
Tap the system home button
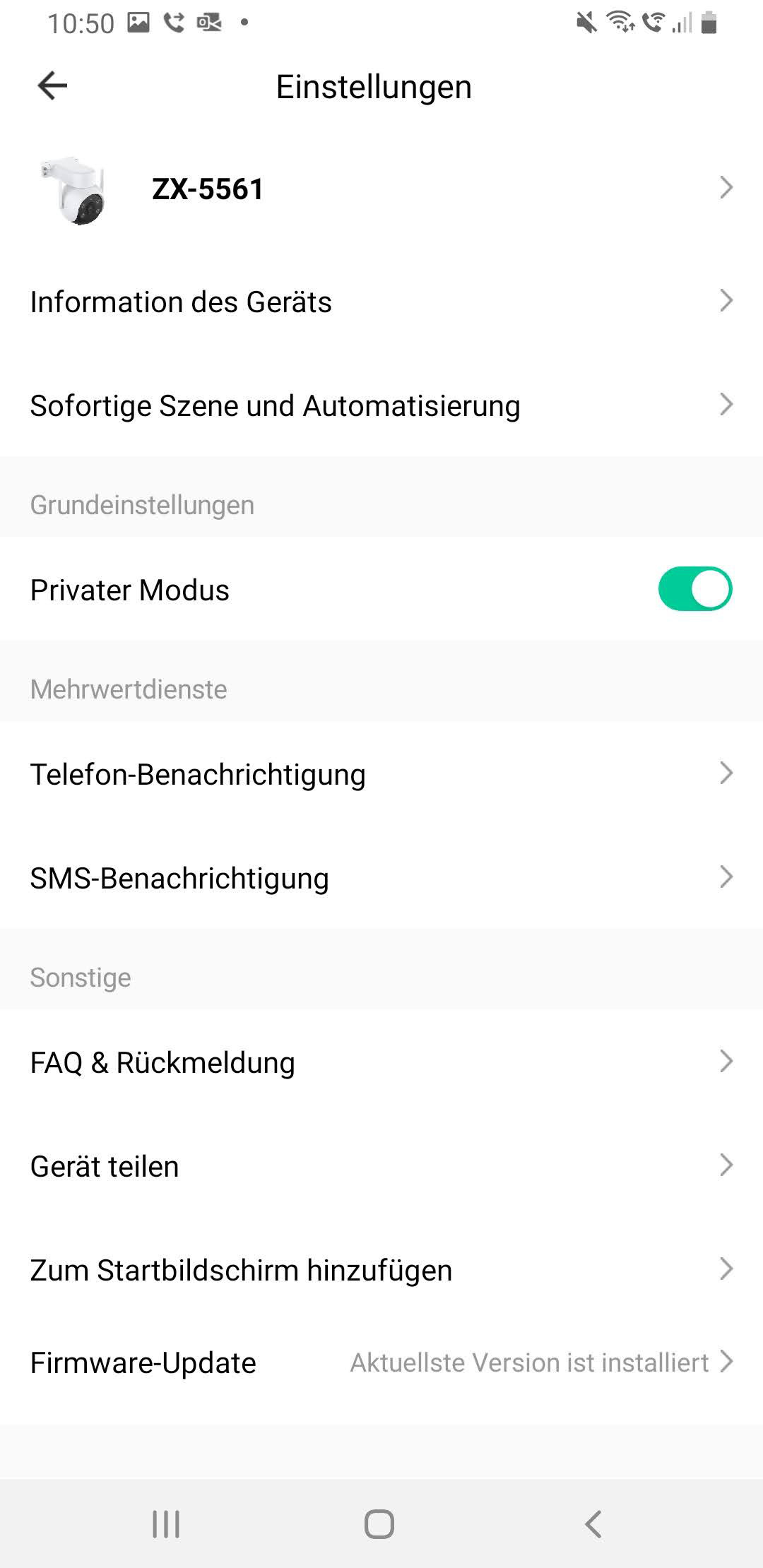[379, 1524]
